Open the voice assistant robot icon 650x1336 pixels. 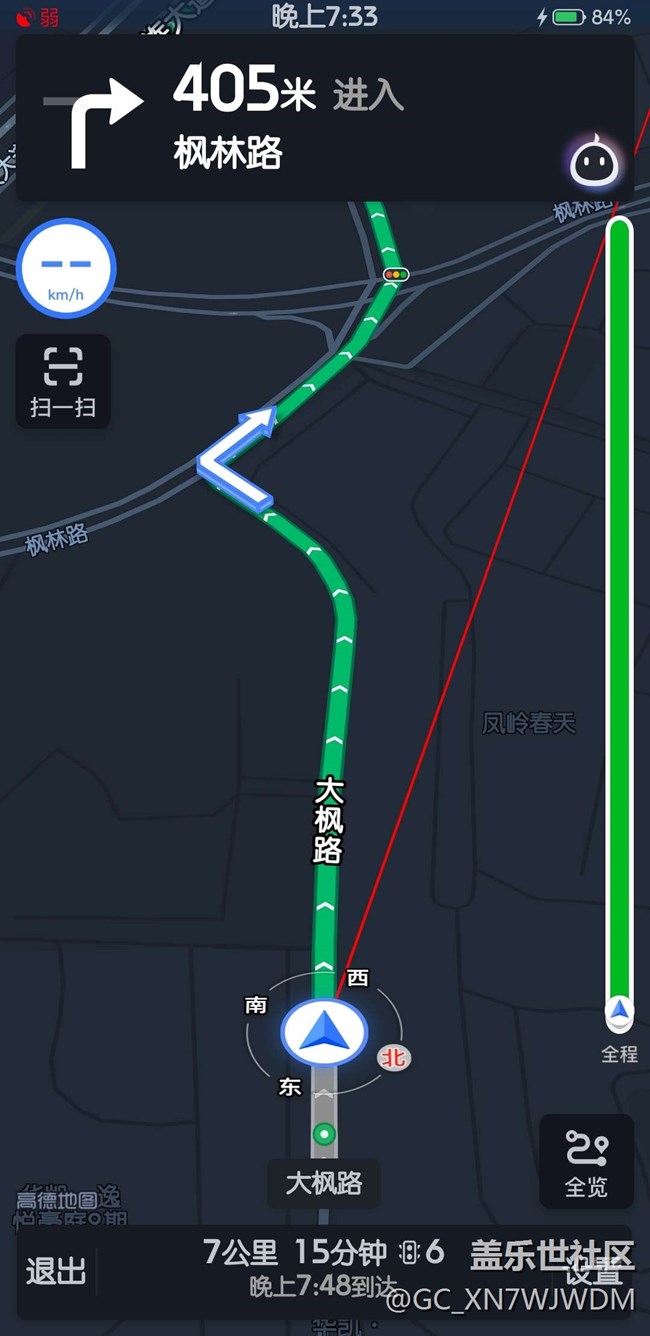point(596,161)
